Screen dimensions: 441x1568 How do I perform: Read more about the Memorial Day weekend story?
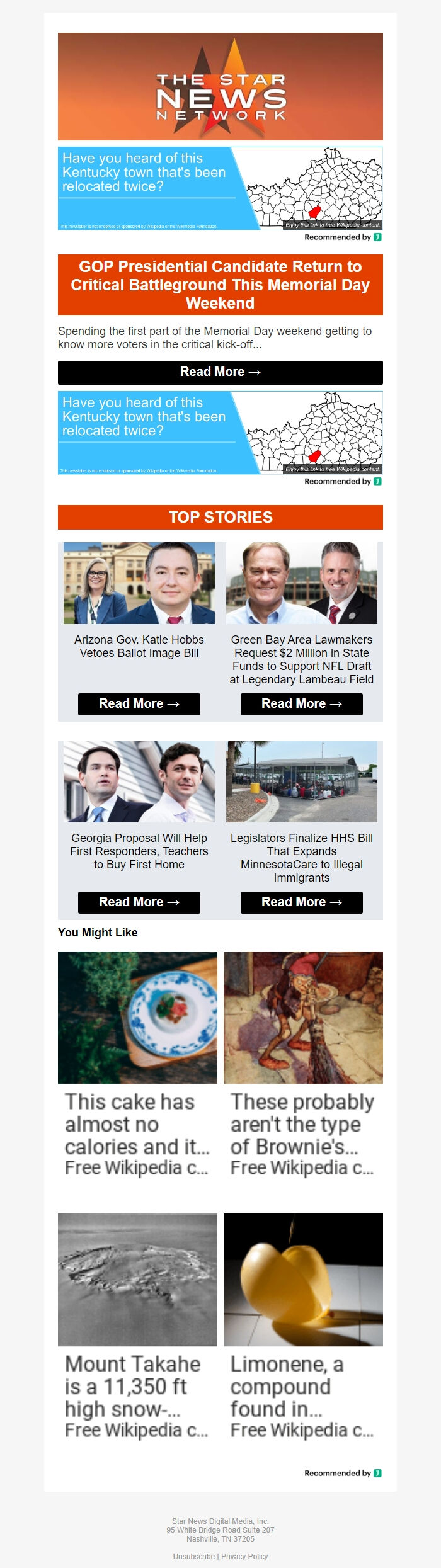[x=220, y=372]
